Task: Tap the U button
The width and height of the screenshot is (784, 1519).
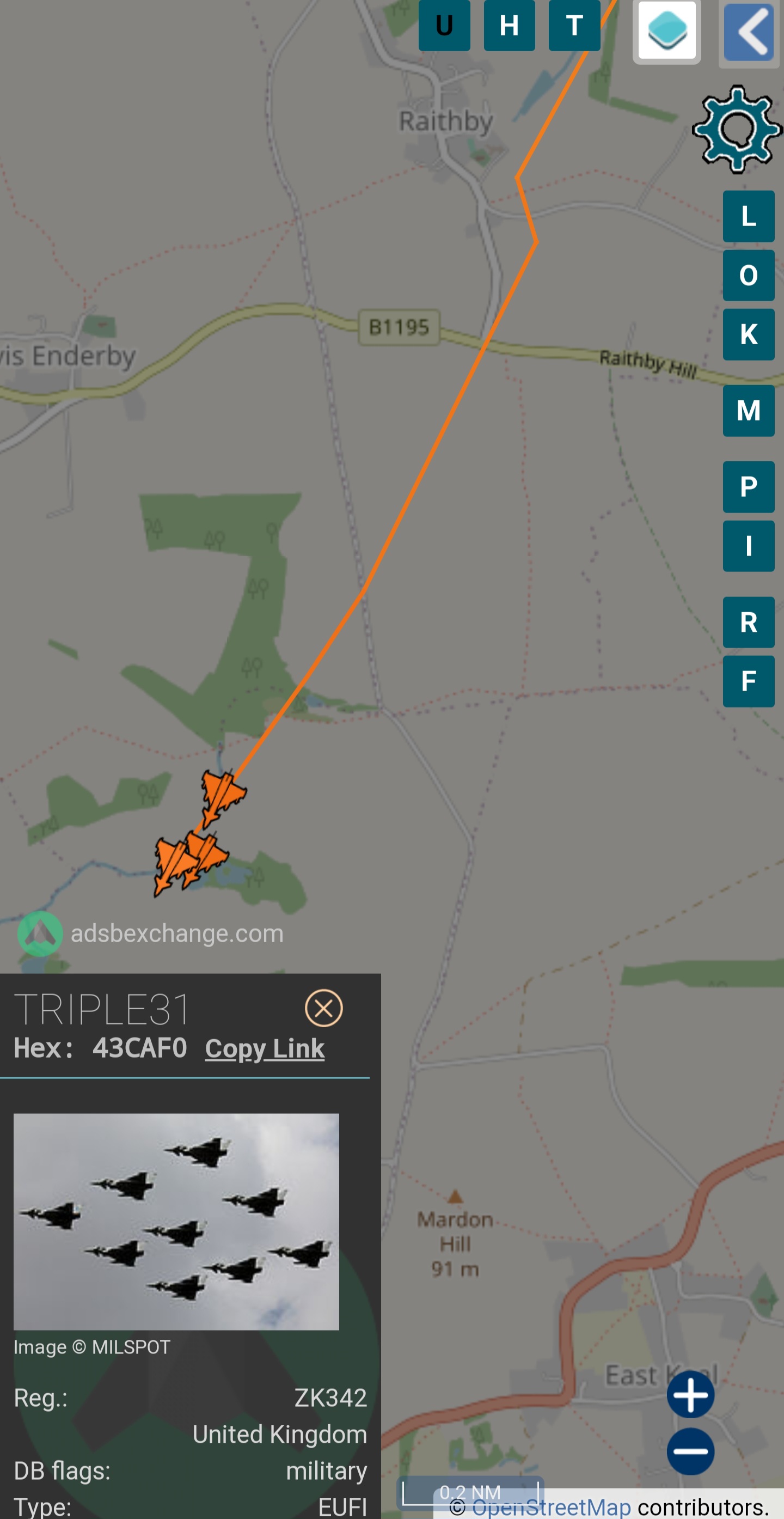Action: pos(444,26)
